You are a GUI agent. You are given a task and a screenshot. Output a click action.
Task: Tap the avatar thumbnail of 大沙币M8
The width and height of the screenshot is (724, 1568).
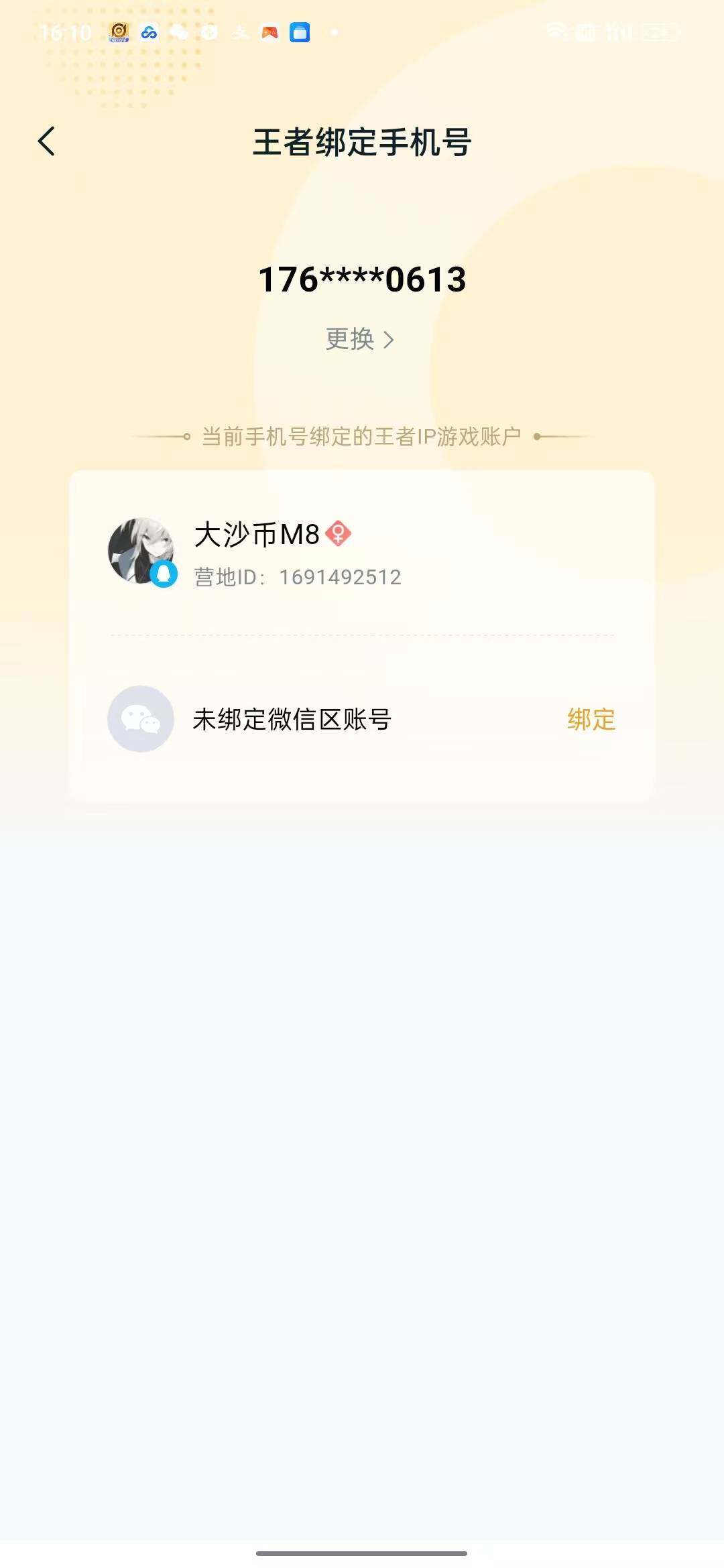tap(142, 551)
